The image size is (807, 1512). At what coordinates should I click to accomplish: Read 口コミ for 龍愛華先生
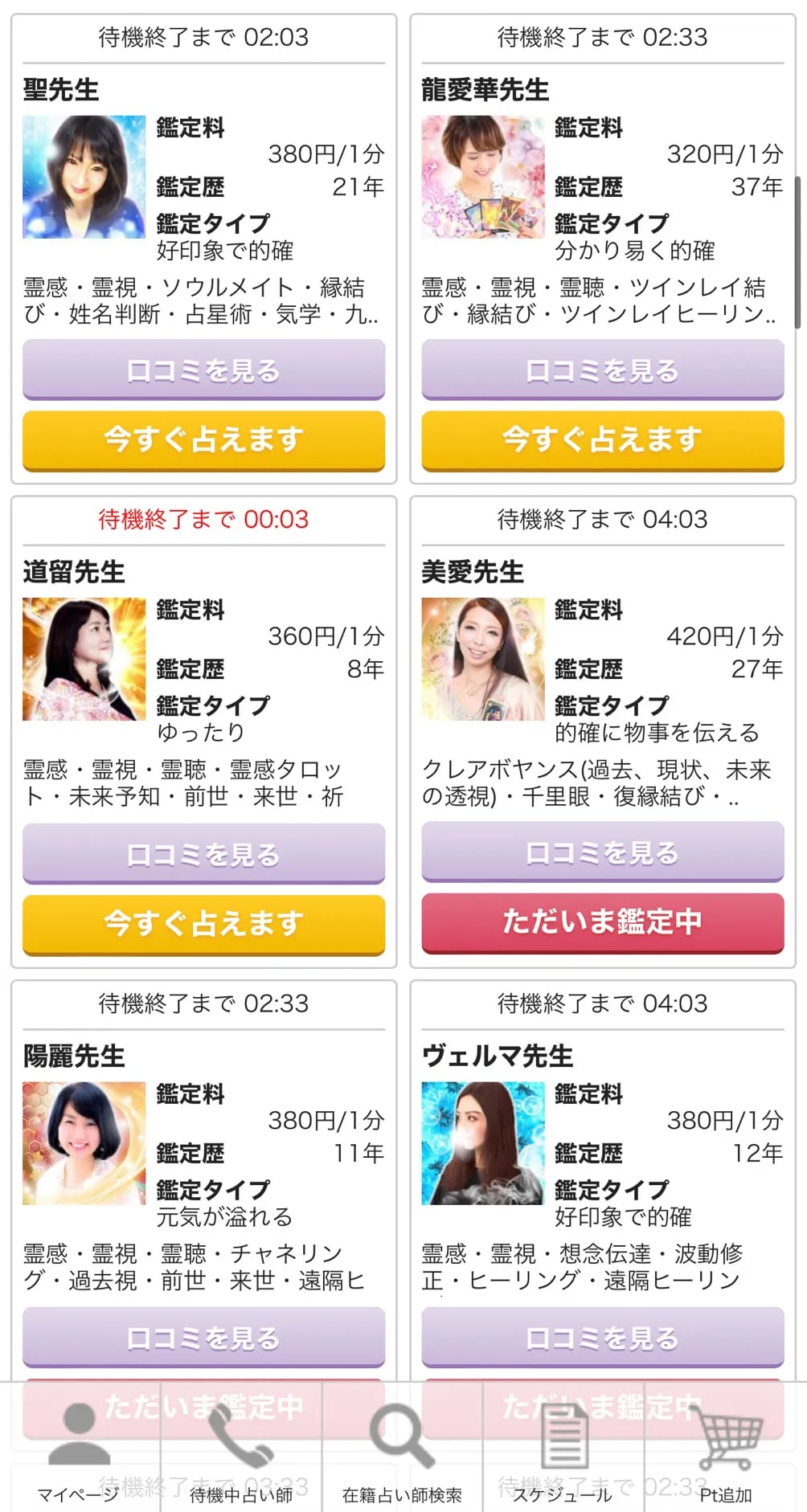point(602,370)
